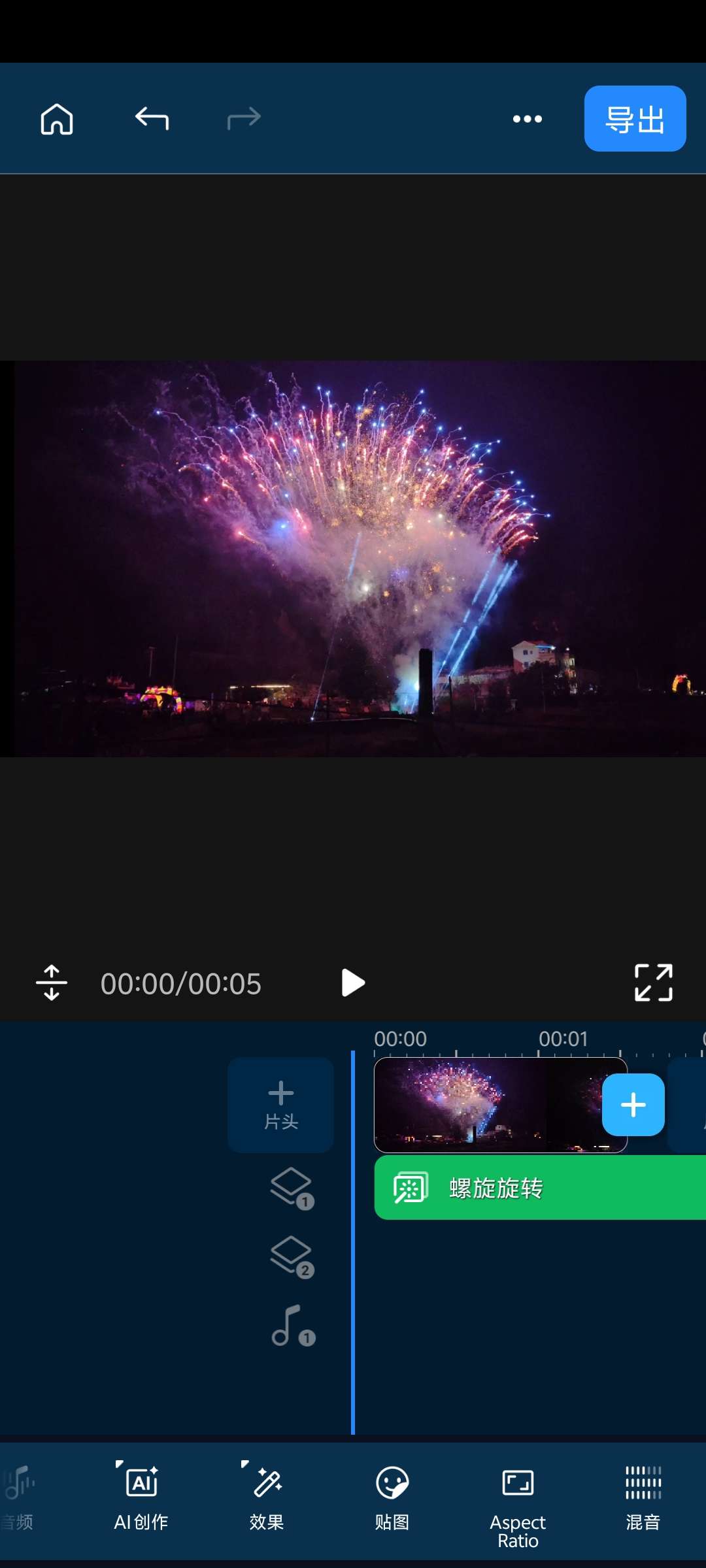Select overlay layer 1 track
Viewport: 706px width, 1568px height.
292,1188
